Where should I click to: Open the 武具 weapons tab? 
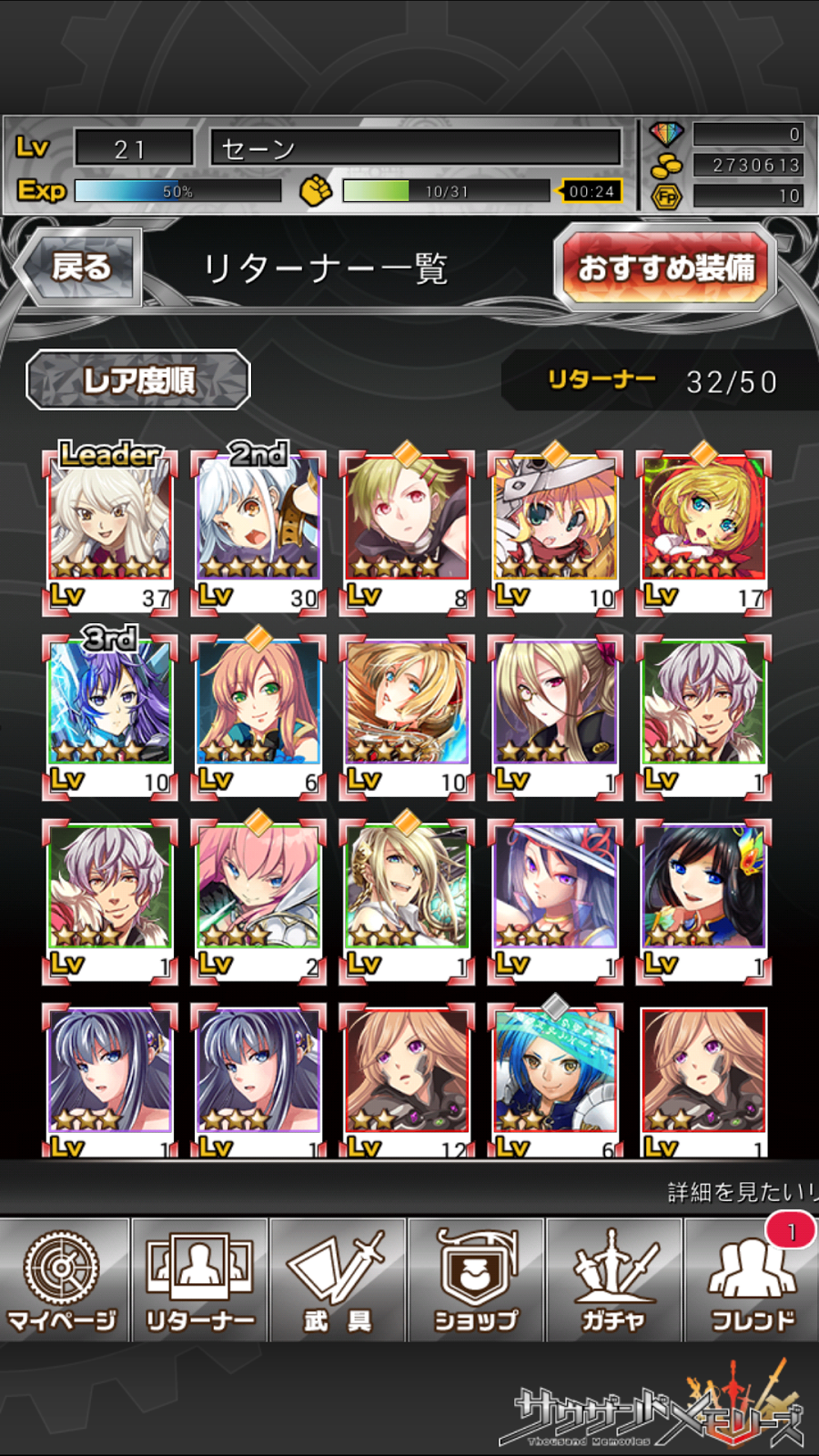[339, 1280]
